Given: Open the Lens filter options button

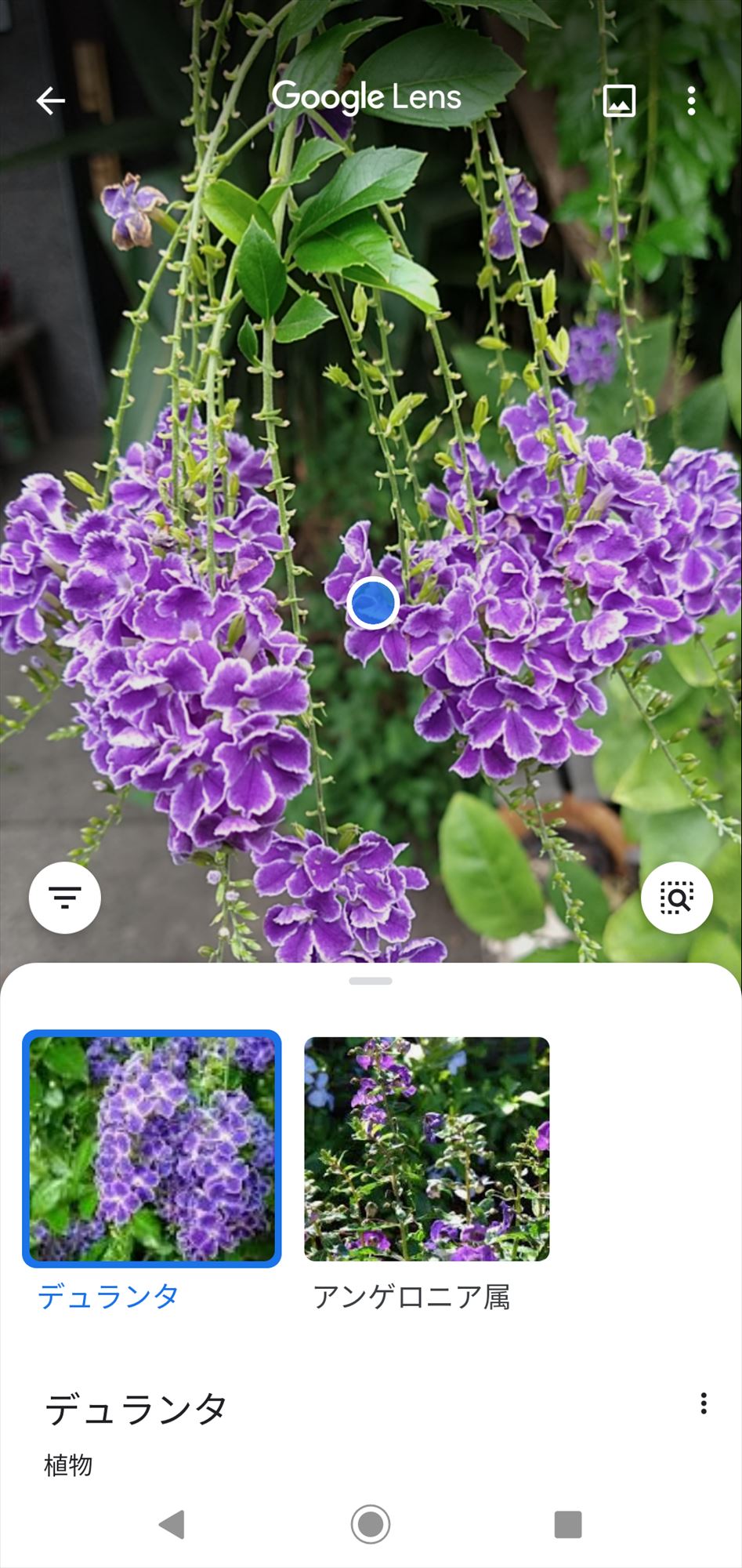Looking at the screenshot, I should point(65,897).
